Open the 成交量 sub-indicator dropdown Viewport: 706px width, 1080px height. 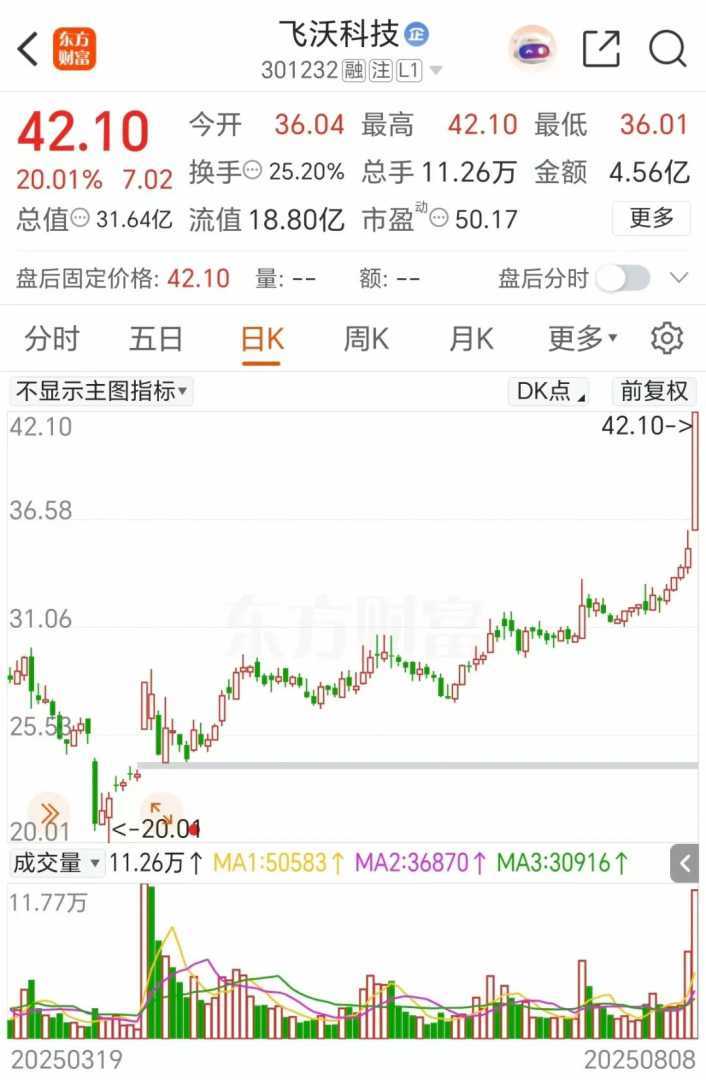click(x=56, y=862)
